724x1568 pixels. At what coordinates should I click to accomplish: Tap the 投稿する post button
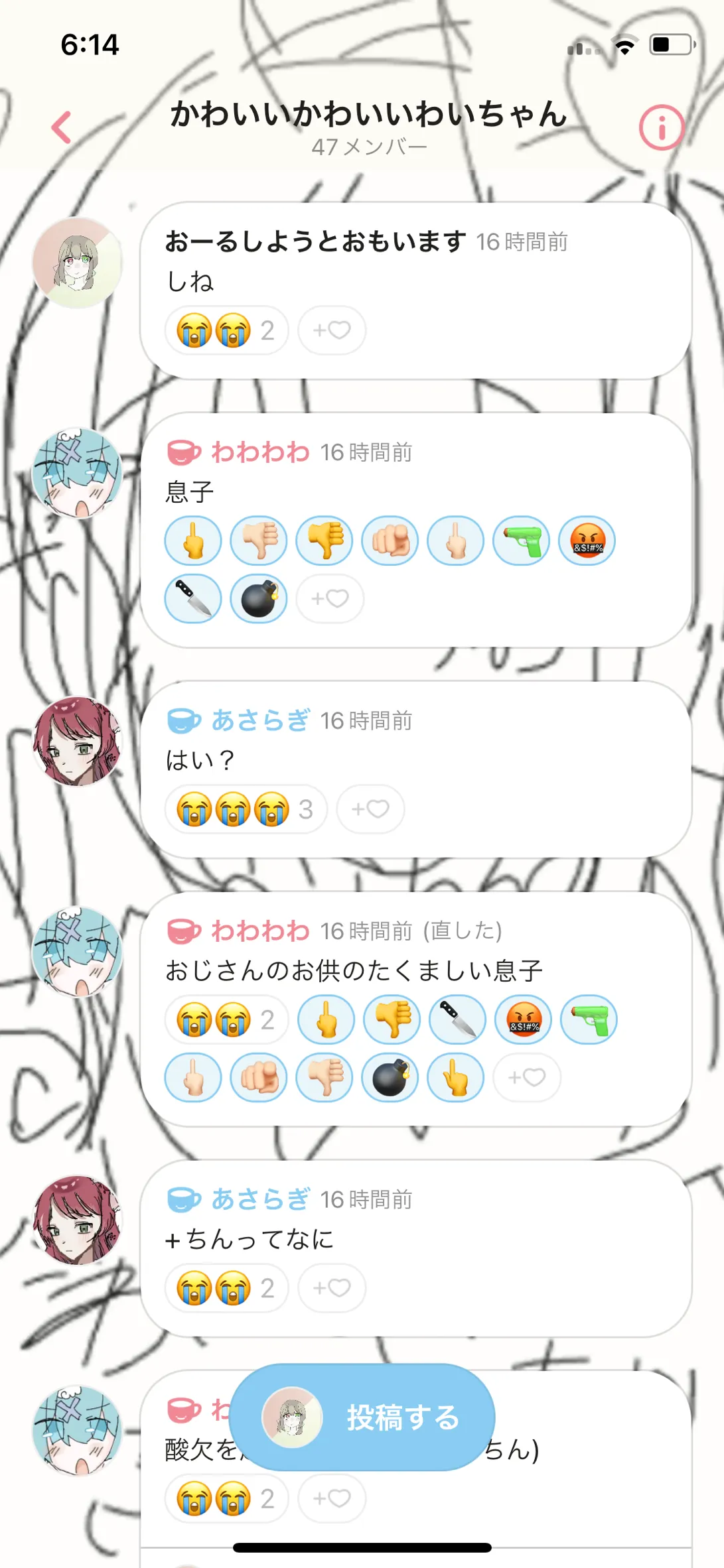362,1417
